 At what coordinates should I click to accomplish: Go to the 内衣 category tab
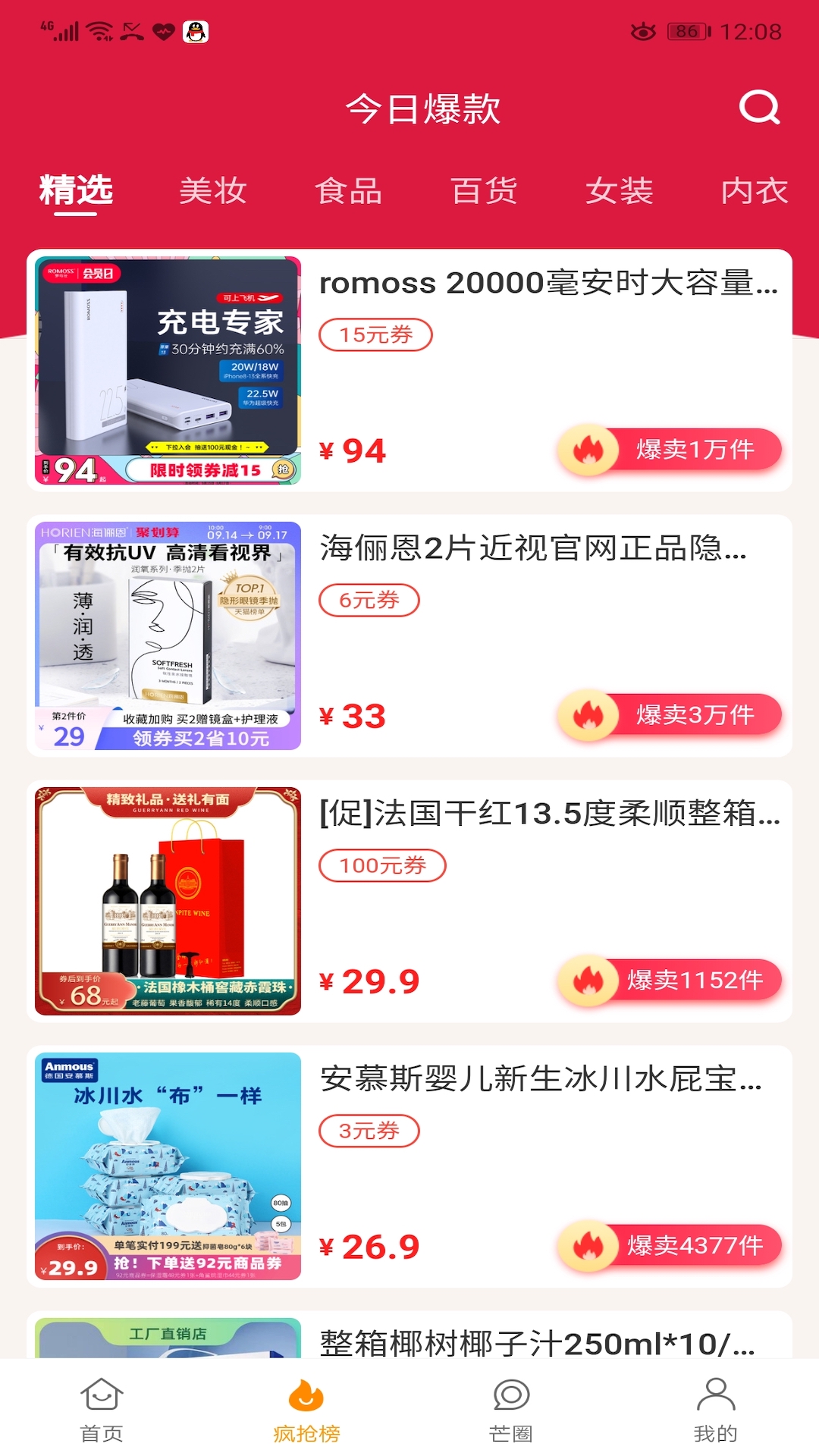pos(755,191)
